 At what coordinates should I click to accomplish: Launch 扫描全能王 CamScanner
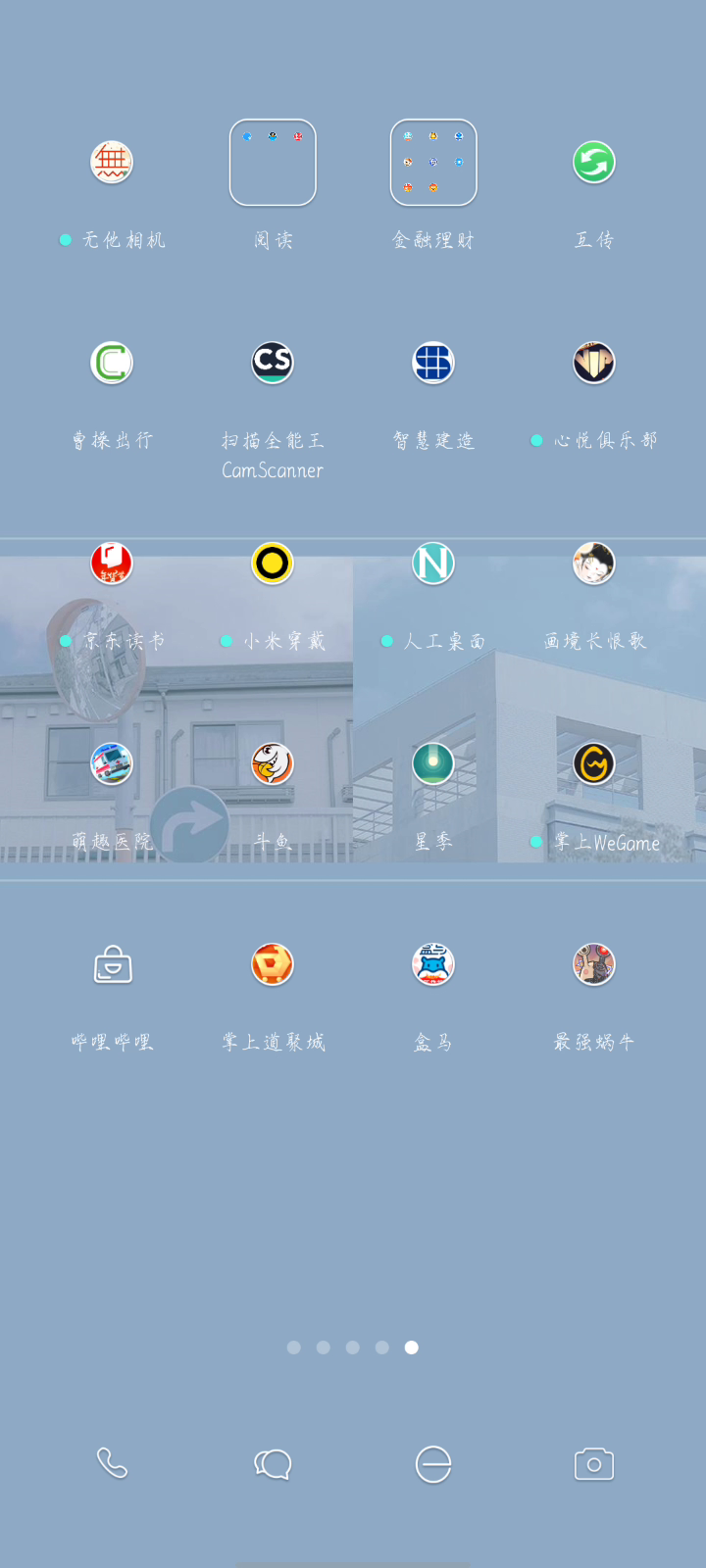click(273, 364)
